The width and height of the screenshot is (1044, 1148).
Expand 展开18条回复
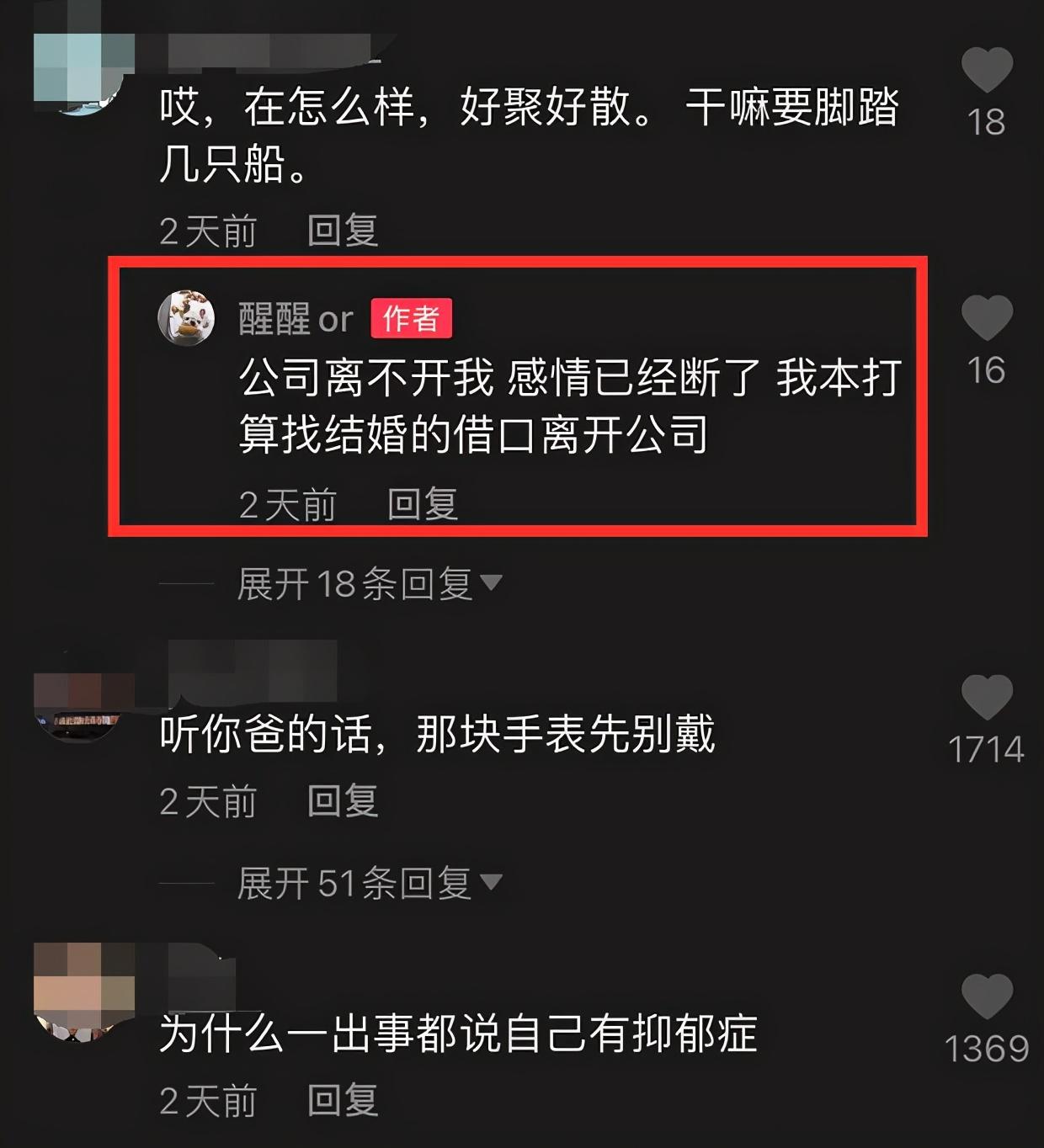pos(368,583)
